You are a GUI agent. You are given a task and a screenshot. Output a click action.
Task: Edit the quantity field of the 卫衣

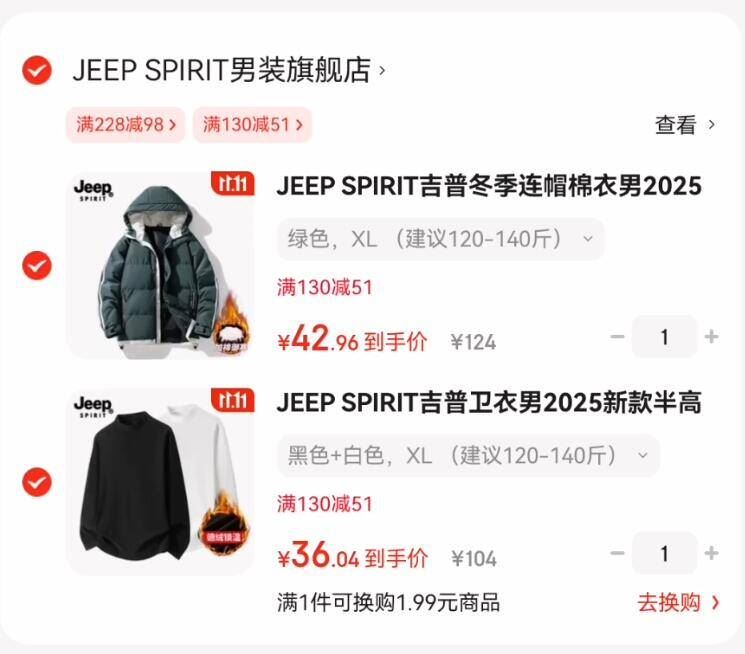pyautogui.click(x=664, y=553)
